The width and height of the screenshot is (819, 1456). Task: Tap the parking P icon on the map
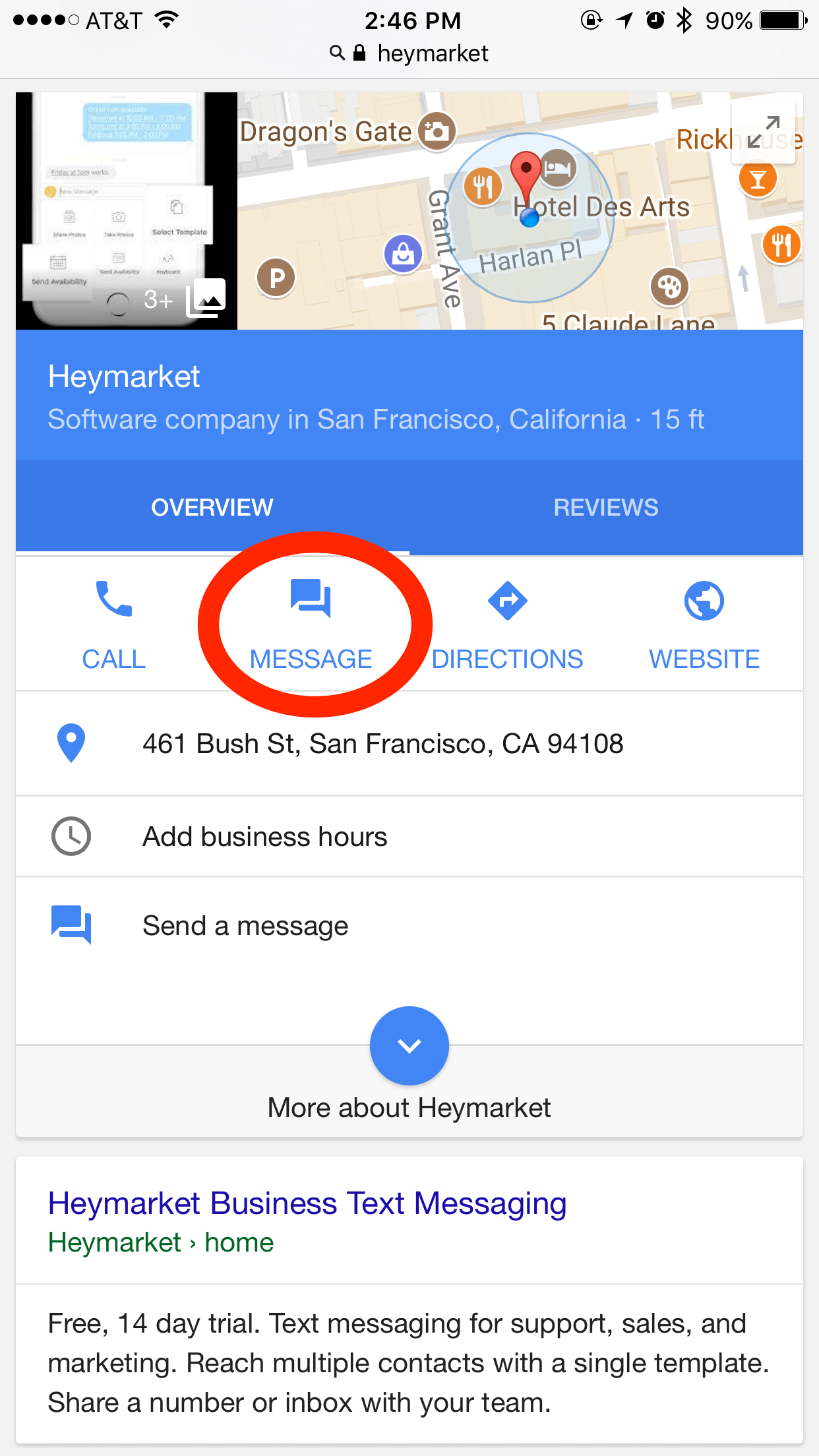(x=278, y=277)
